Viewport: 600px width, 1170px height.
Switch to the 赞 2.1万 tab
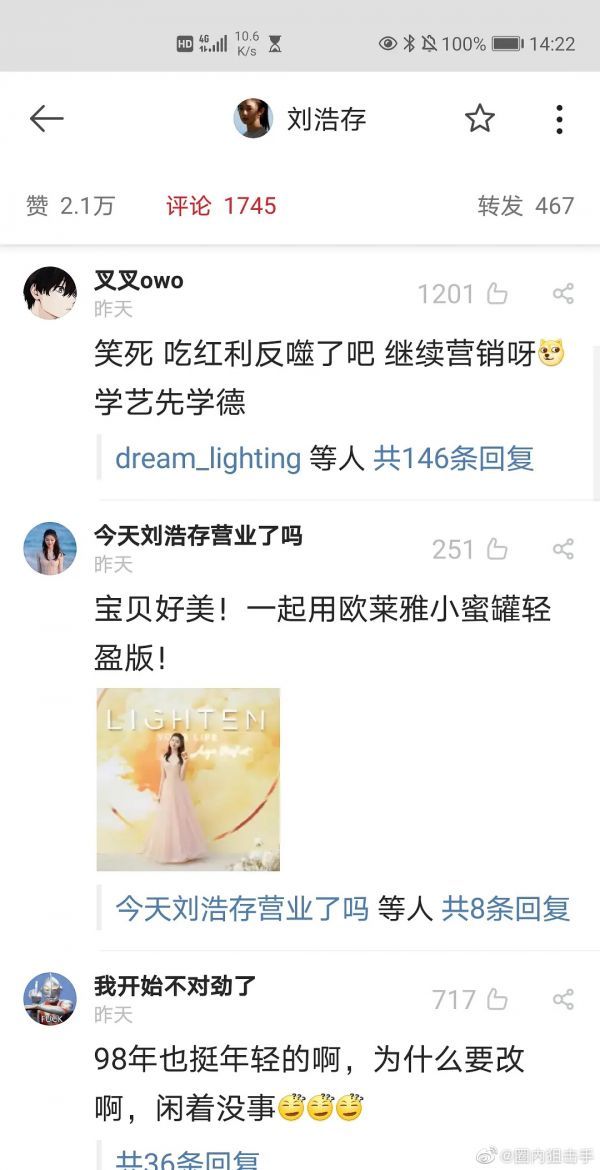(70, 205)
